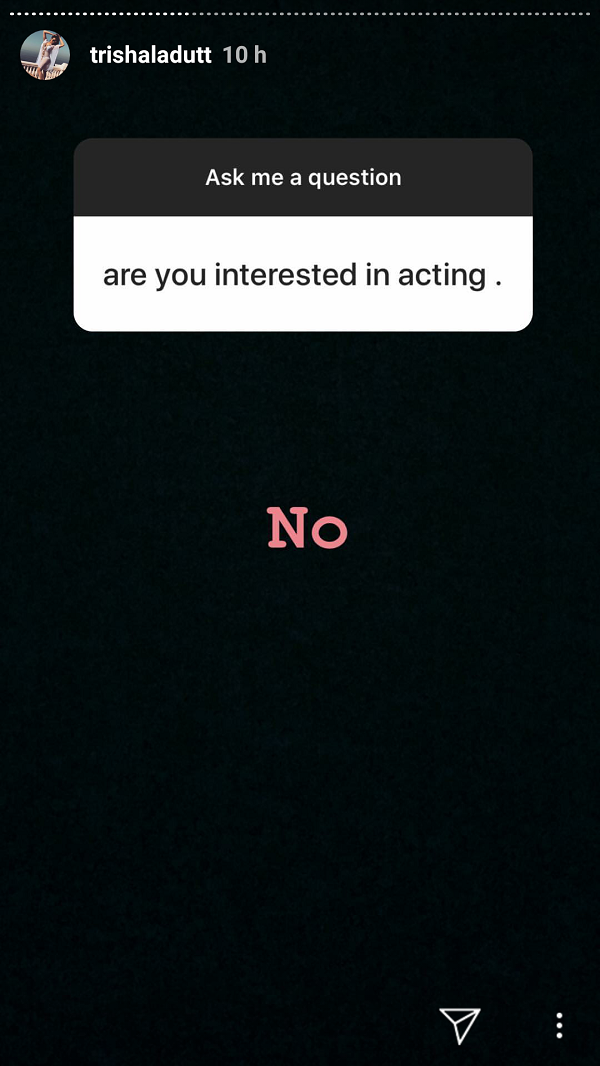This screenshot has width=600, height=1066.
Task: Open the three-dot overflow menu
Action: coord(559,1025)
